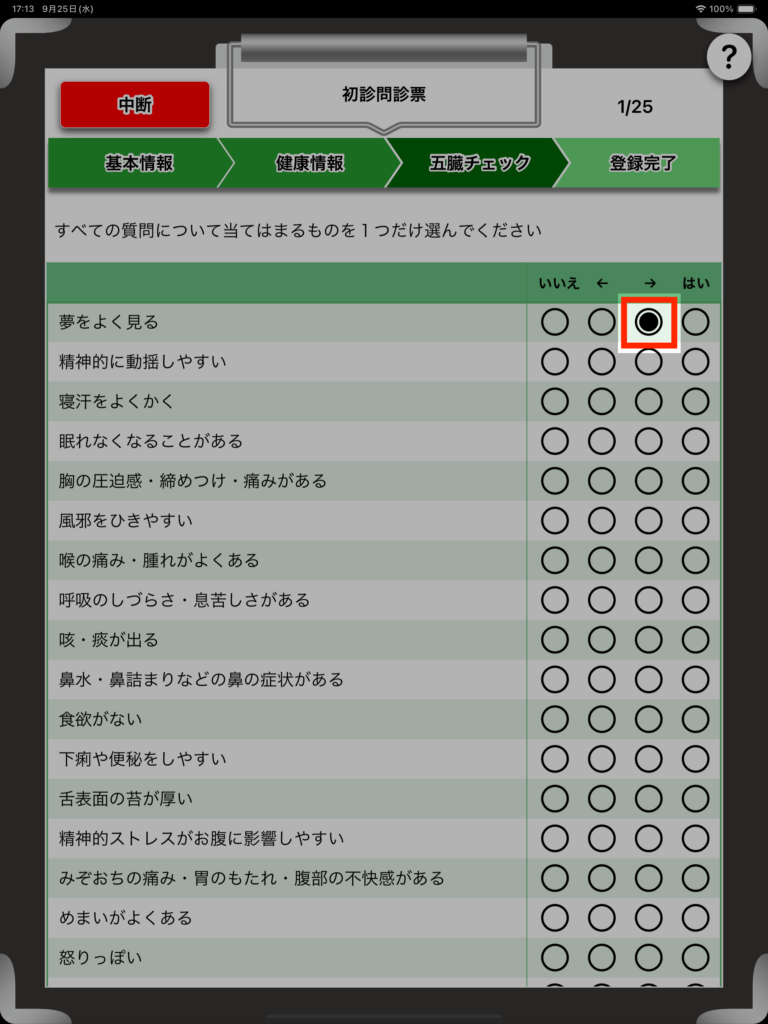
Task: Open the help question mark icon
Action: tap(729, 55)
